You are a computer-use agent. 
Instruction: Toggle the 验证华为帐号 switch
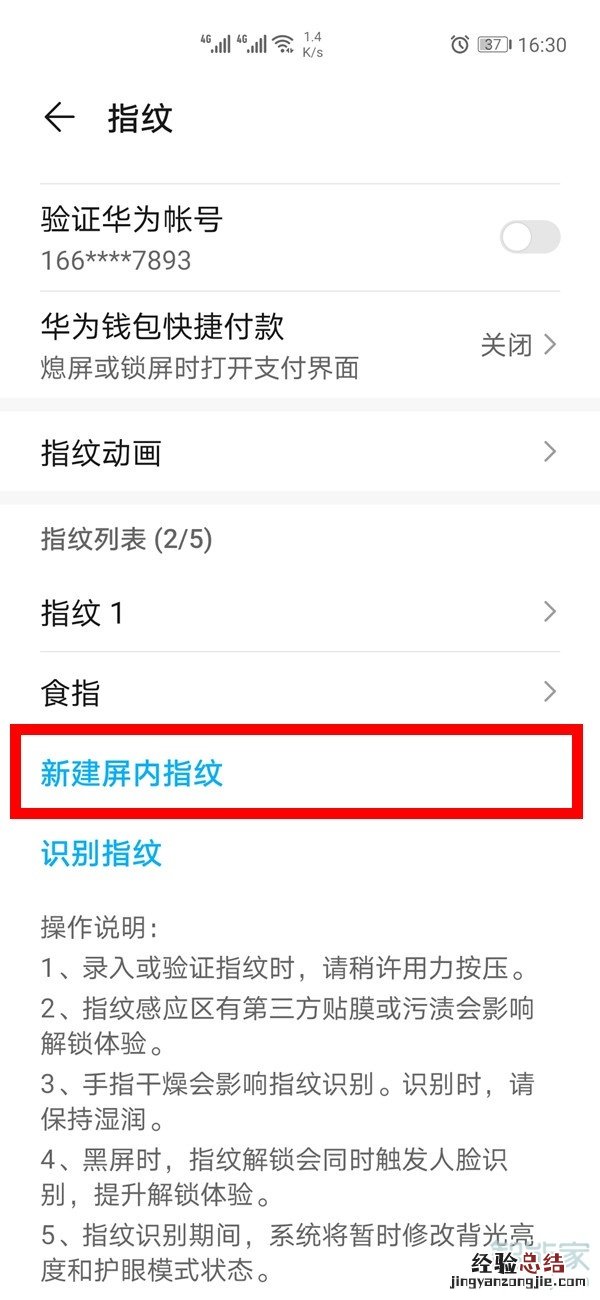click(x=529, y=238)
